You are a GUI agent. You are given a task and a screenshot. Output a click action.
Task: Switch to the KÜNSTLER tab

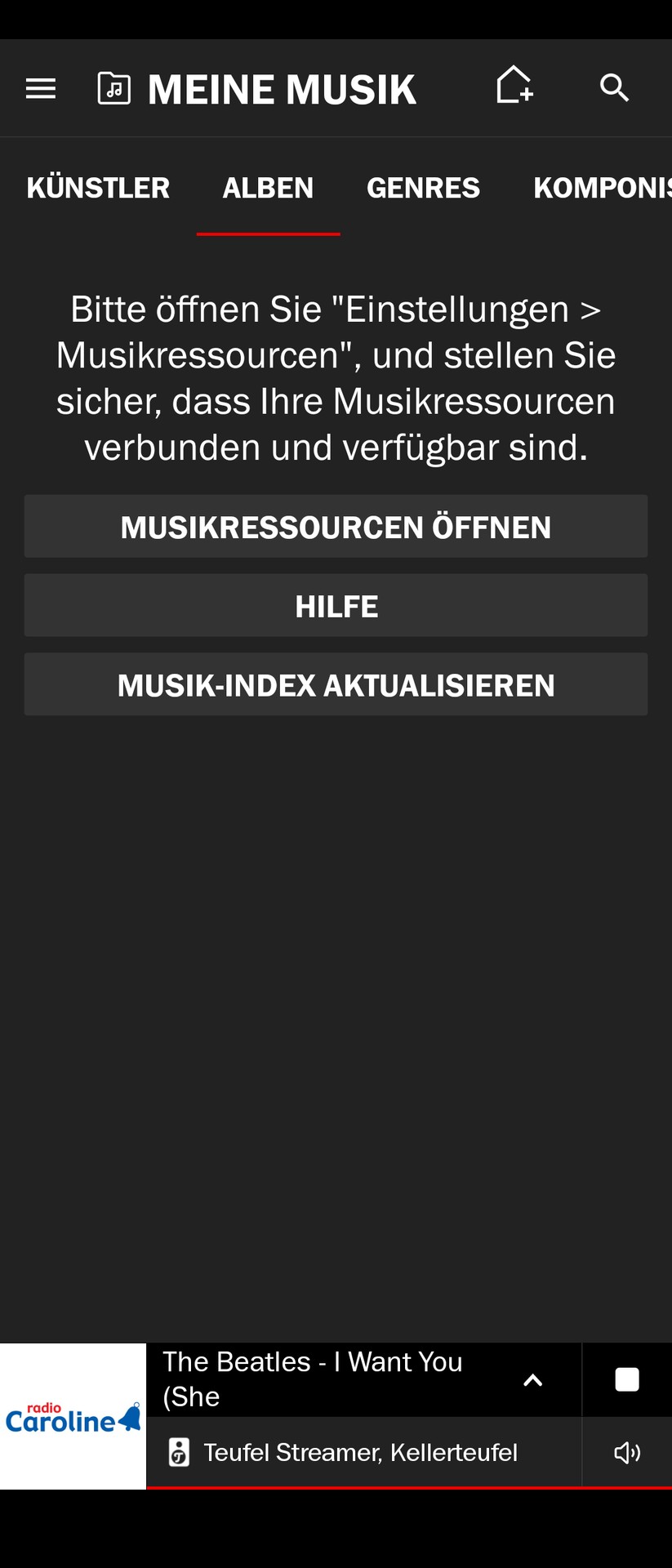pos(98,188)
